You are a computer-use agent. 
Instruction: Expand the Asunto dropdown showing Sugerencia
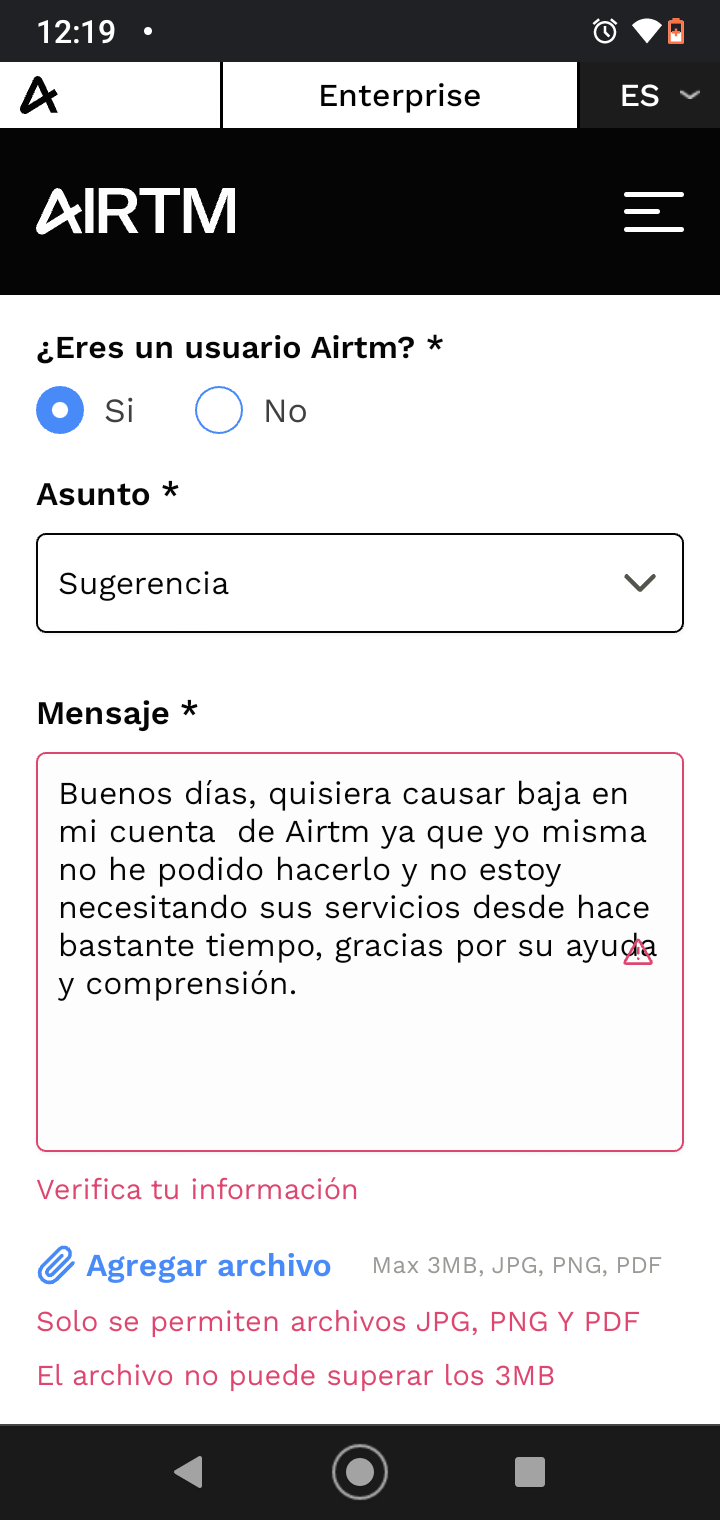click(360, 583)
